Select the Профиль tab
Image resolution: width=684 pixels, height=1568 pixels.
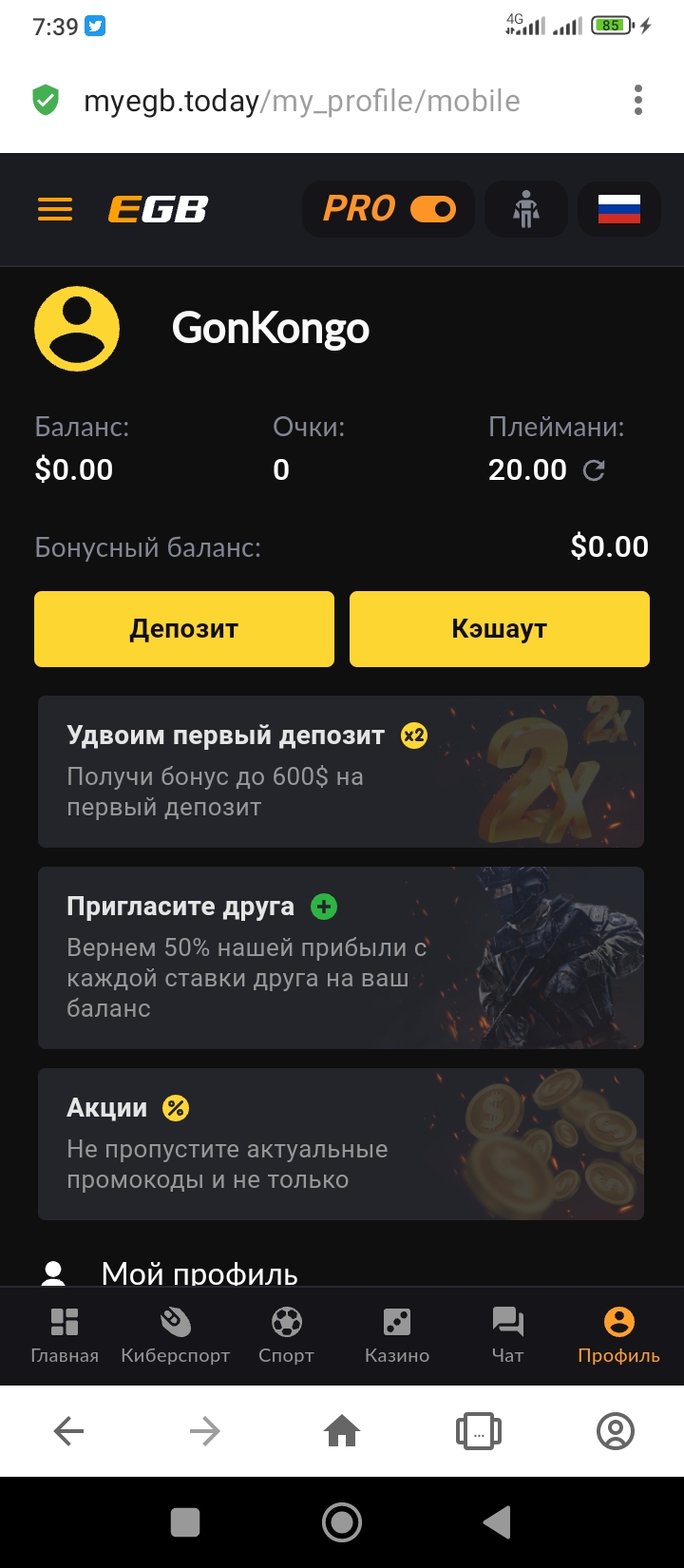tap(618, 1335)
